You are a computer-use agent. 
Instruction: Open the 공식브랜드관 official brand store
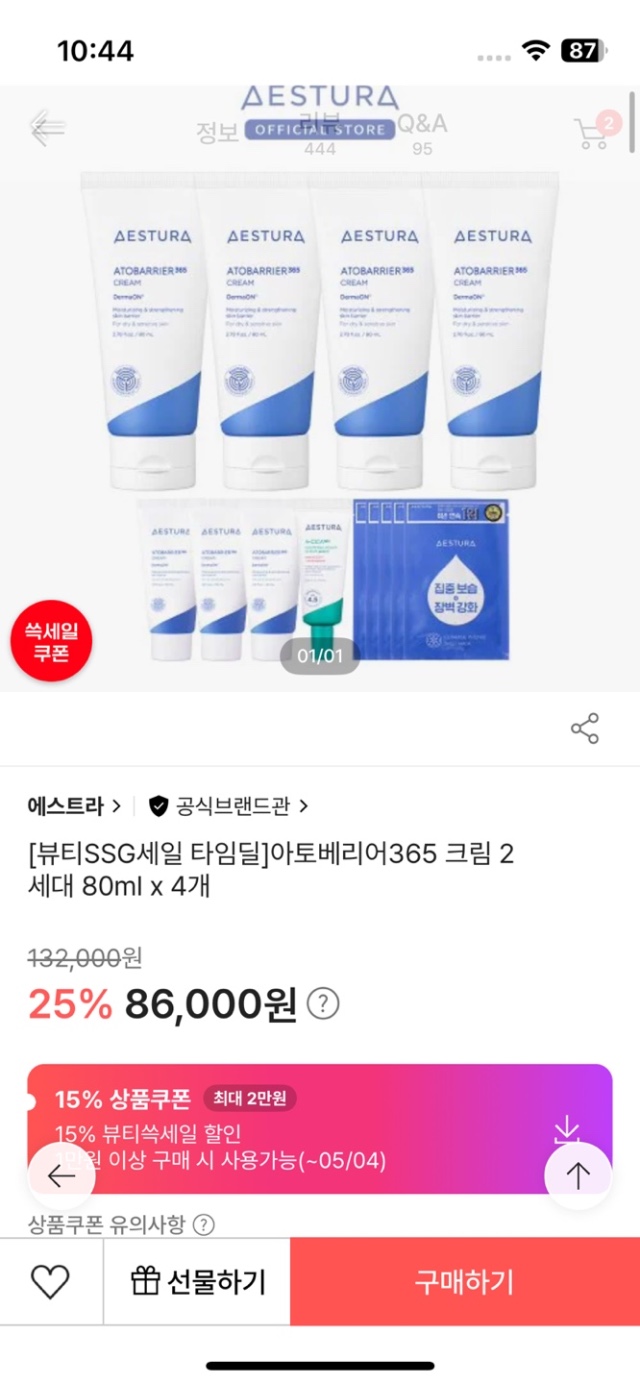(229, 806)
